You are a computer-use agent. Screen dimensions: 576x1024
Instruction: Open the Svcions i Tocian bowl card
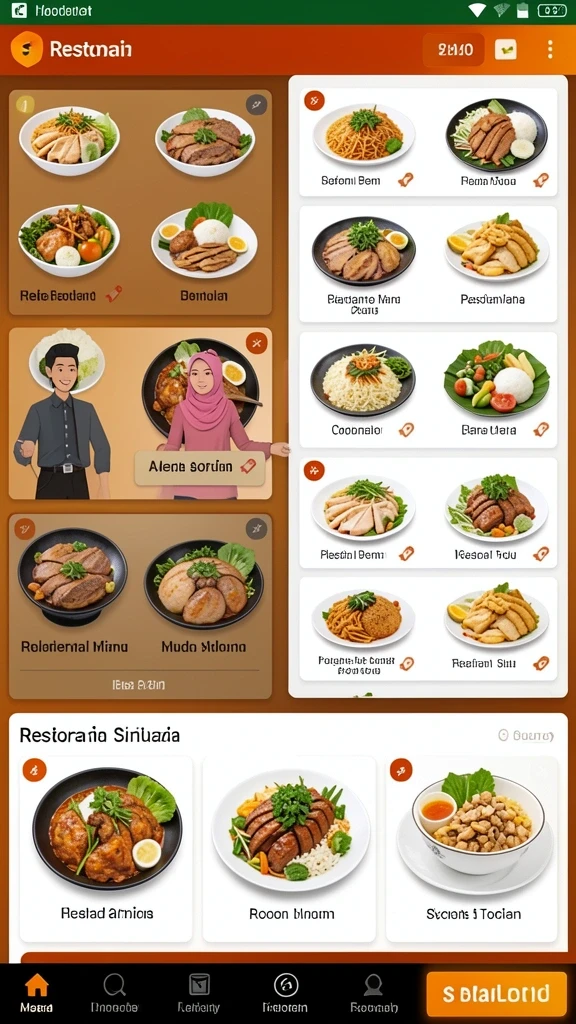(x=473, y=848)
